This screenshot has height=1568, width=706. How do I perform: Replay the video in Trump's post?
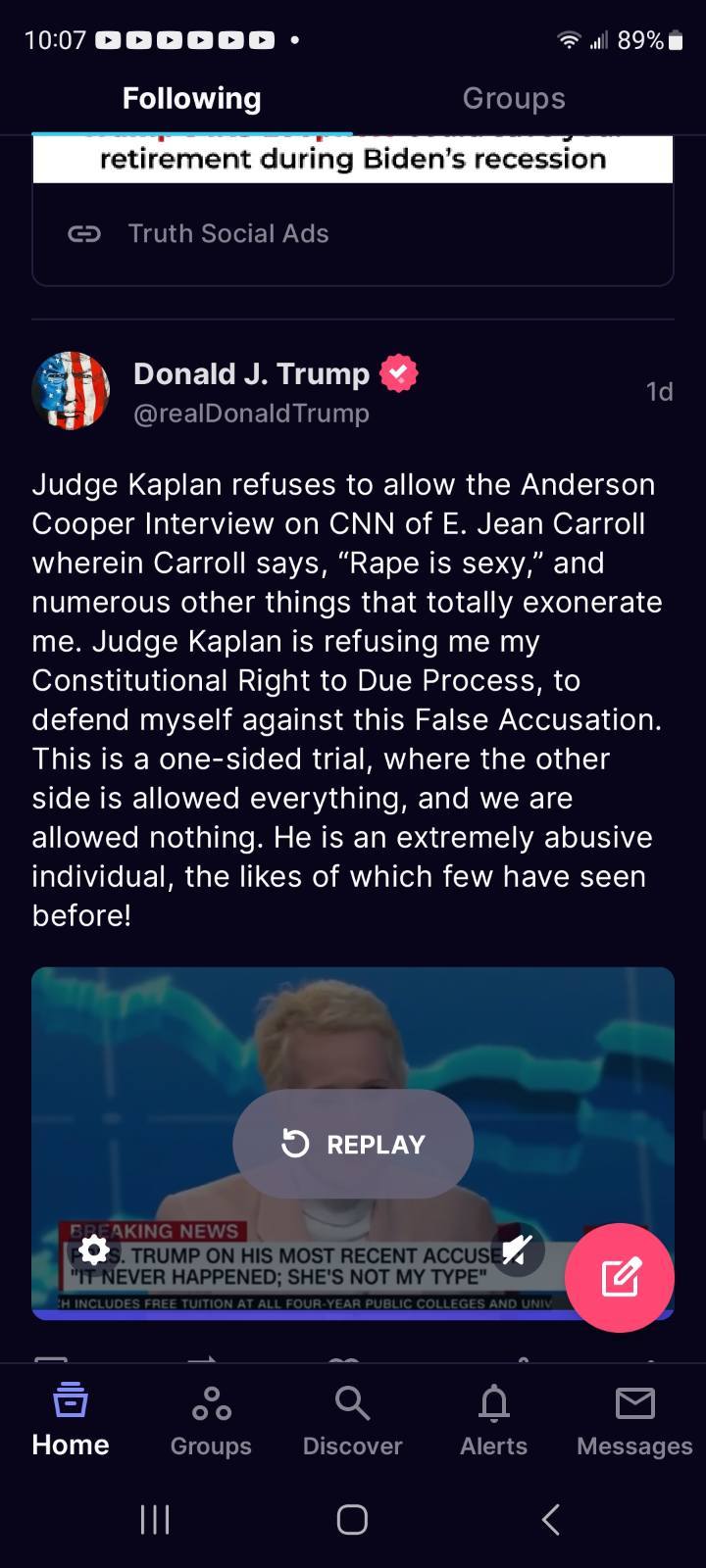(353, 1144)
